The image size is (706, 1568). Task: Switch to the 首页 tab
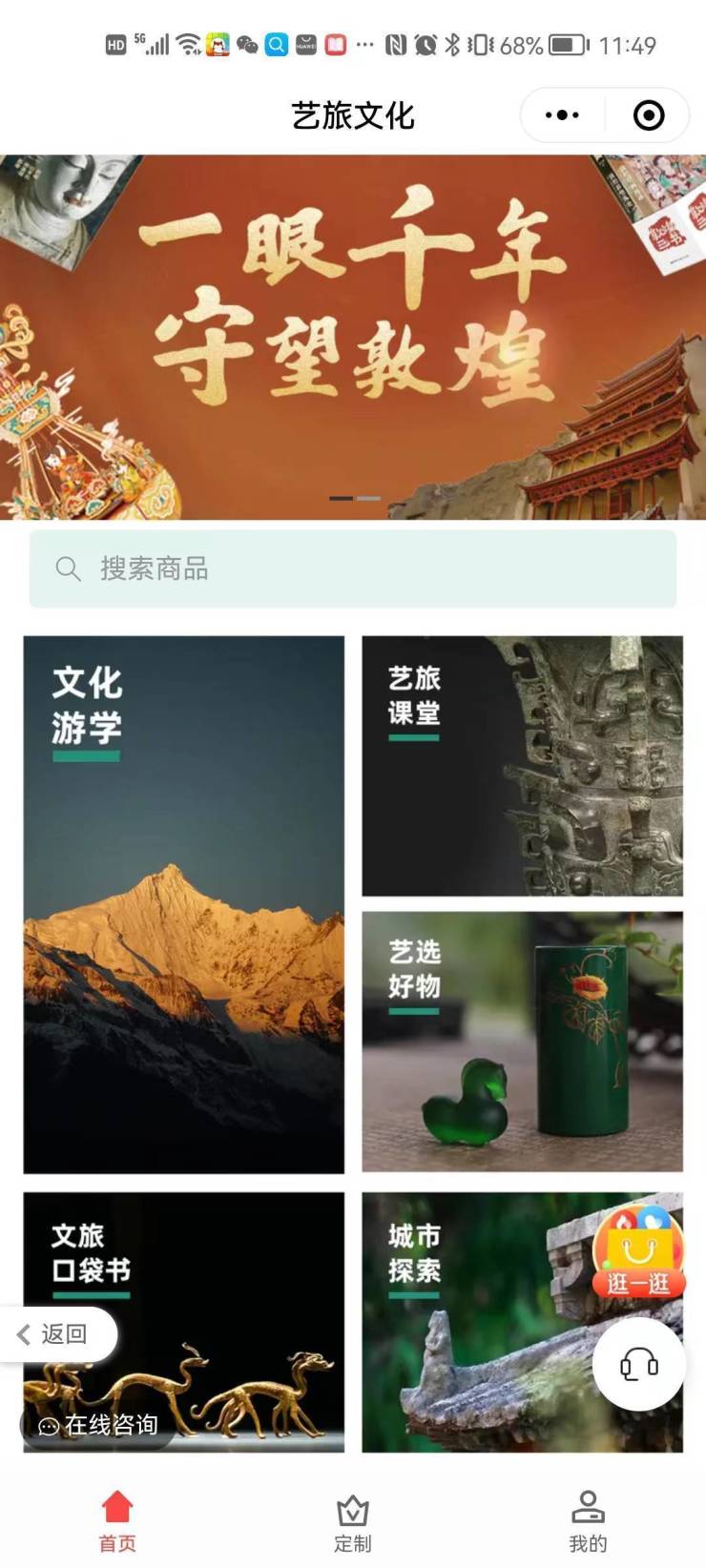click(117, 1521)
